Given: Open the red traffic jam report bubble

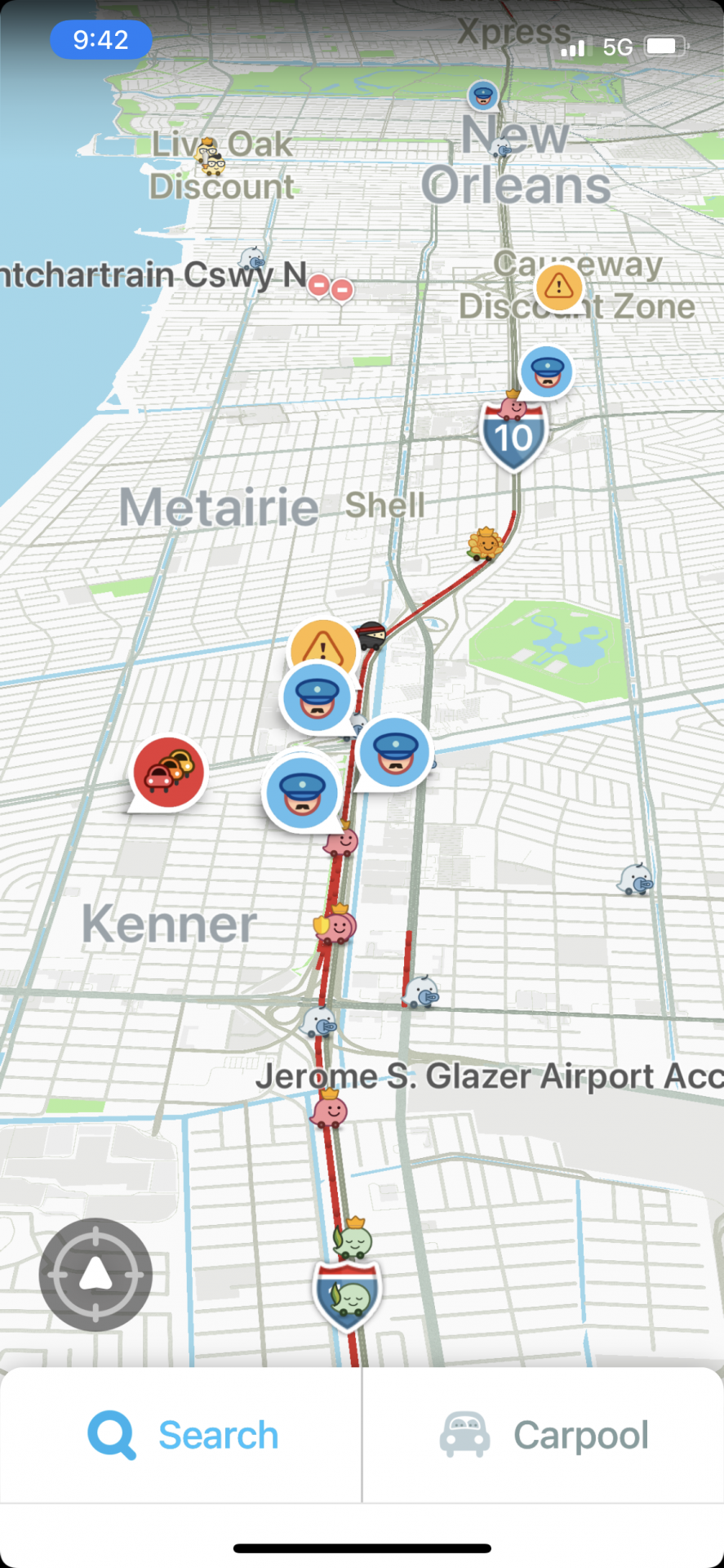Looking at the screenshot, I should (x=169, y=773).
